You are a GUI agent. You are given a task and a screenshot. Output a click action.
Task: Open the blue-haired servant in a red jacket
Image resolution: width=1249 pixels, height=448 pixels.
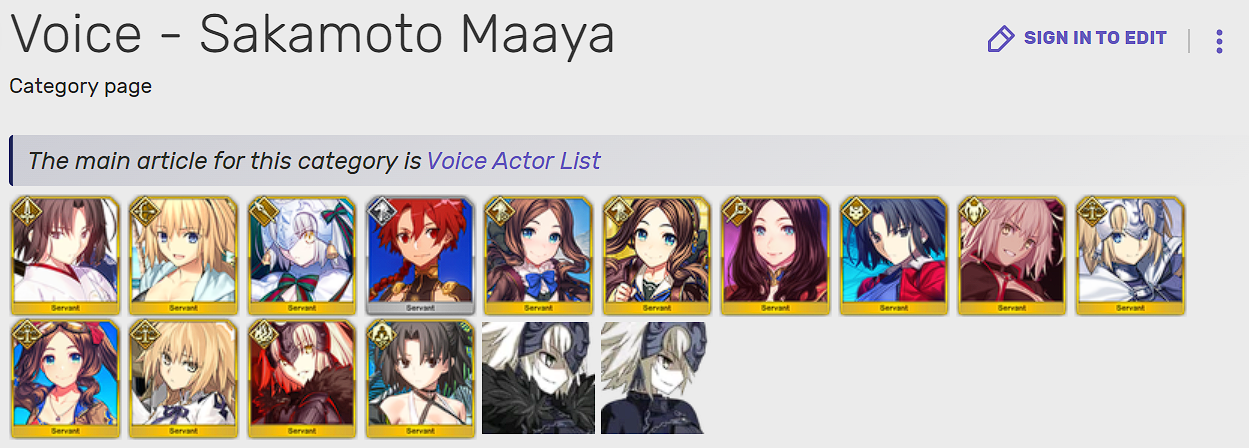[x=894, y=255]
